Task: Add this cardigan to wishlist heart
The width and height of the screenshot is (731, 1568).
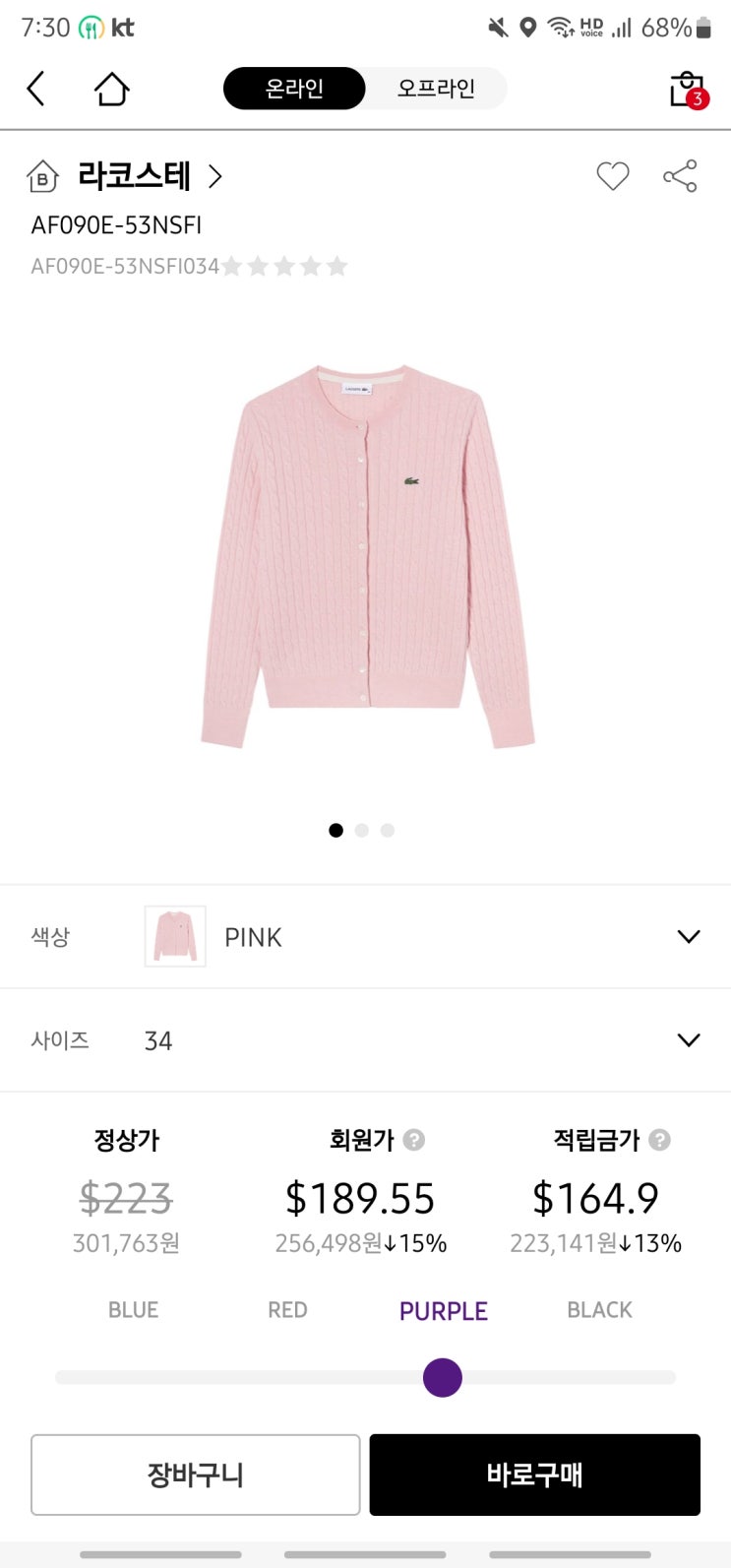Action: [612, 176]
